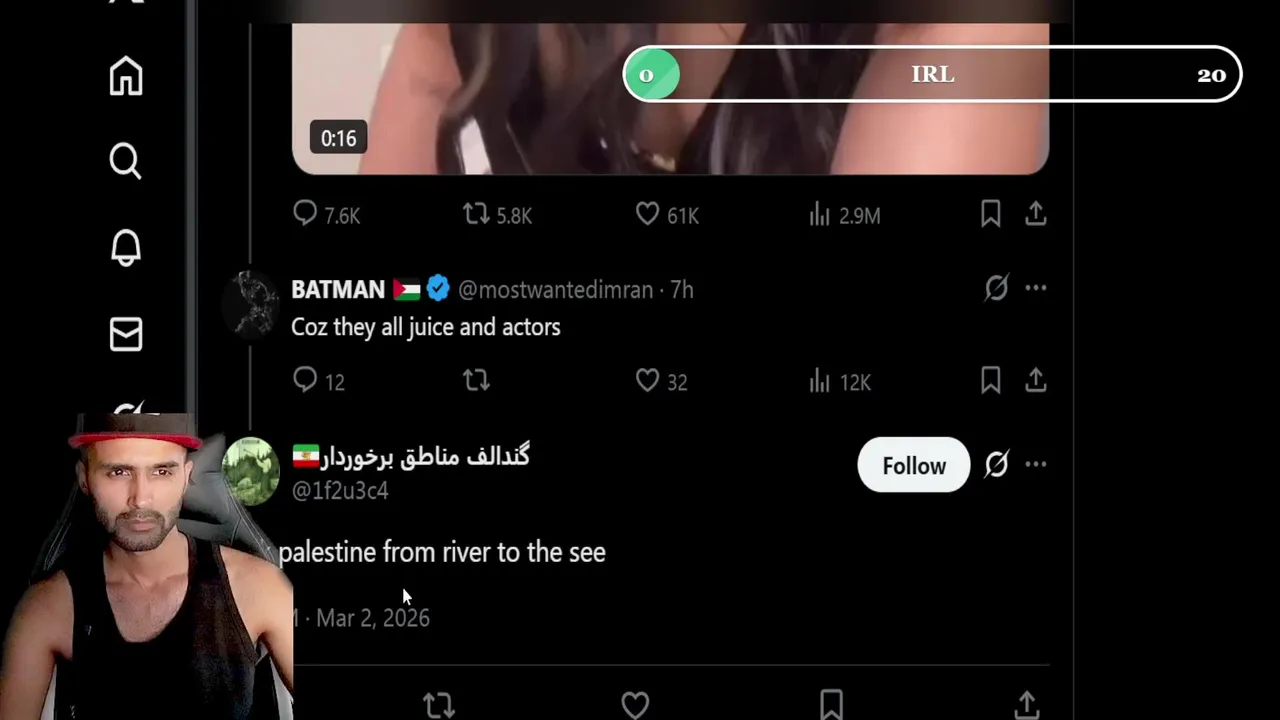This screenshot has width=1280, height=720.
Task: Like the palestine from river post
Action: tap(635, 705)
